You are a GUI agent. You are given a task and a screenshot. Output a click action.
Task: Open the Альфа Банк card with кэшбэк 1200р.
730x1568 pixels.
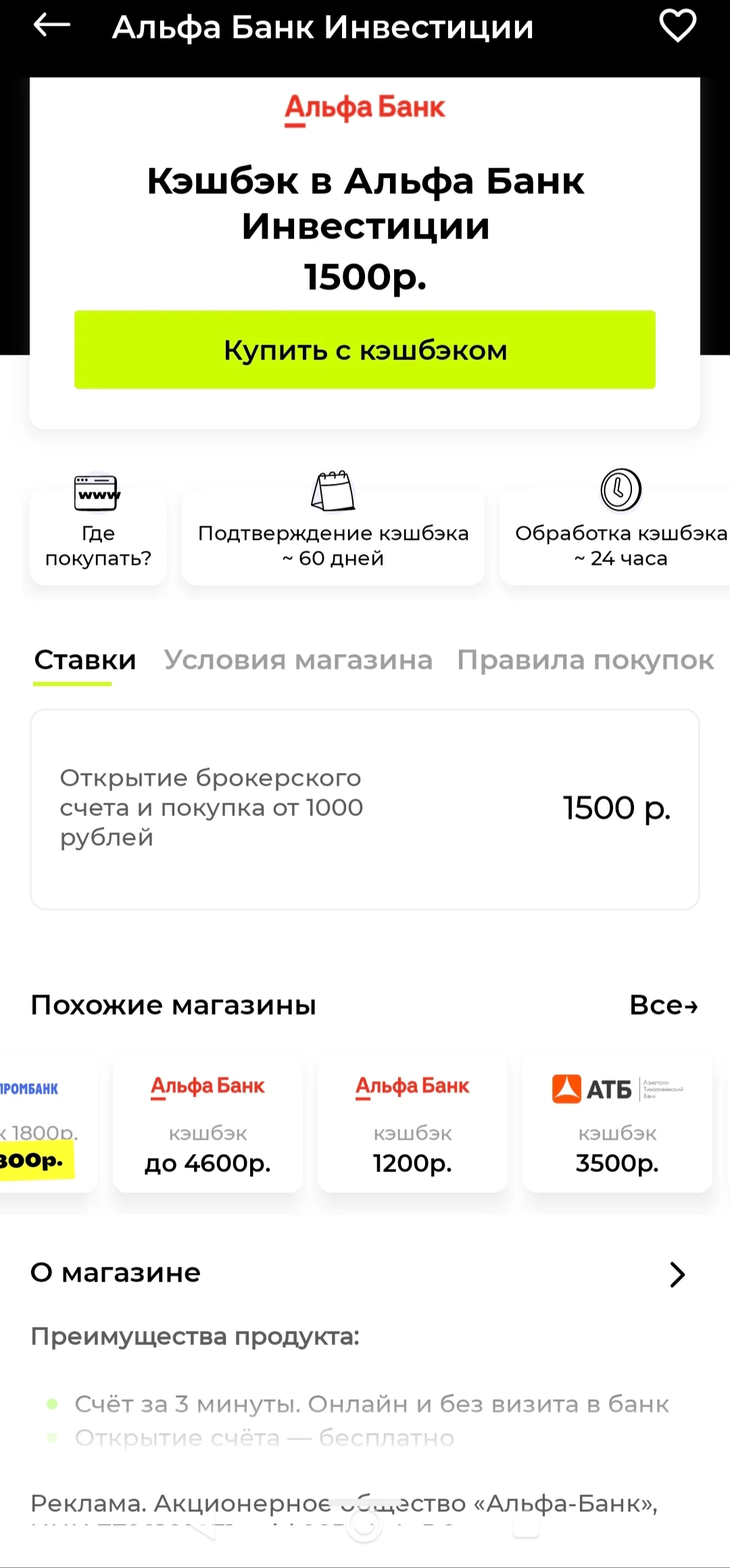coord(412,1123)
